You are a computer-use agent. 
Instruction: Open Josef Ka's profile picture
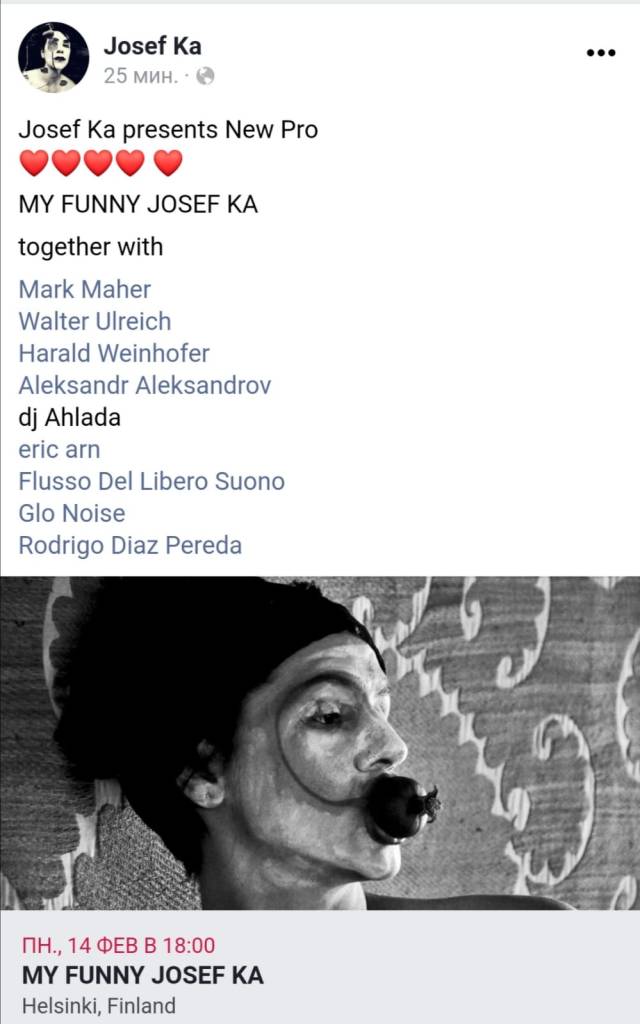53,57
